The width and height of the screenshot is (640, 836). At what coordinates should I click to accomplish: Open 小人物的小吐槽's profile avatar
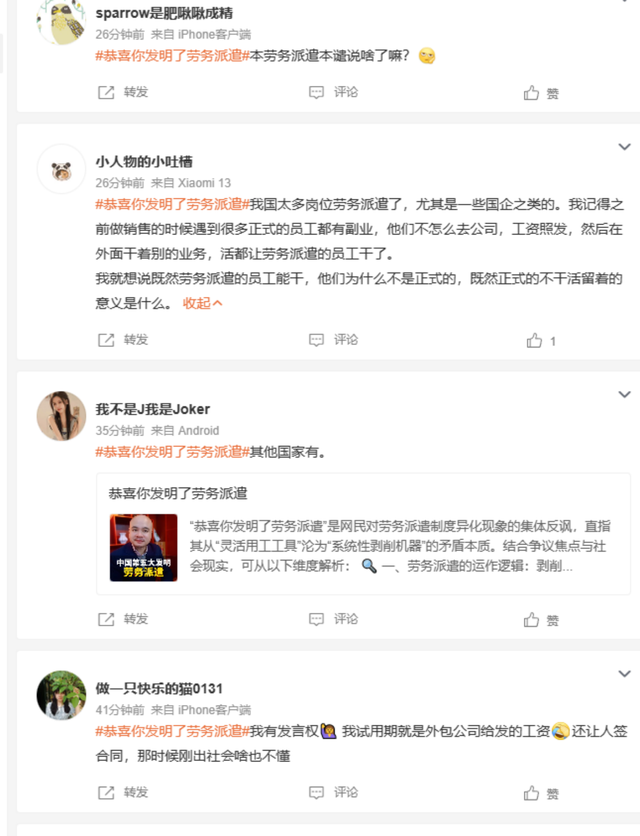pyautogui.click(x=61, y=169)
